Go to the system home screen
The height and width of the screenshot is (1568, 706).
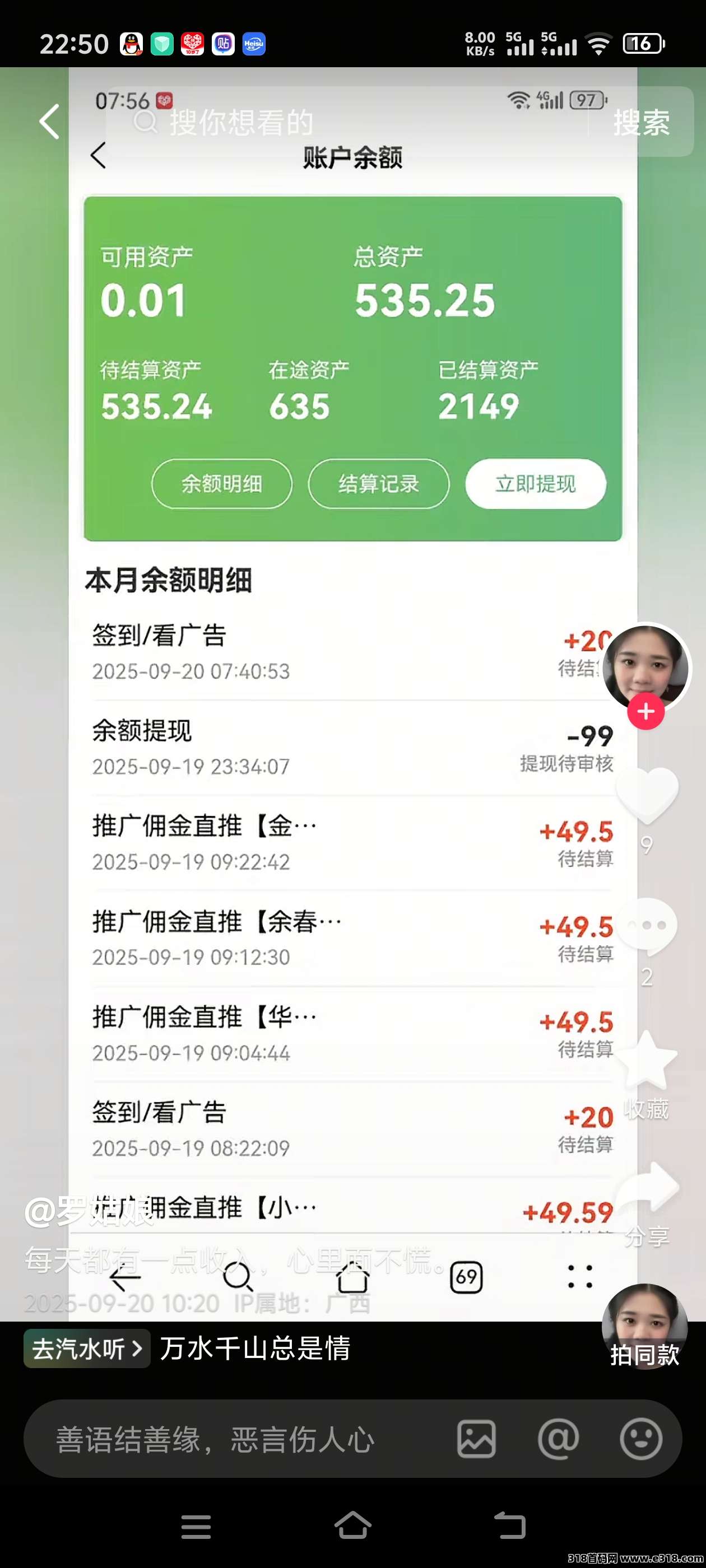pyautogui.click(x=352, y=1526)
